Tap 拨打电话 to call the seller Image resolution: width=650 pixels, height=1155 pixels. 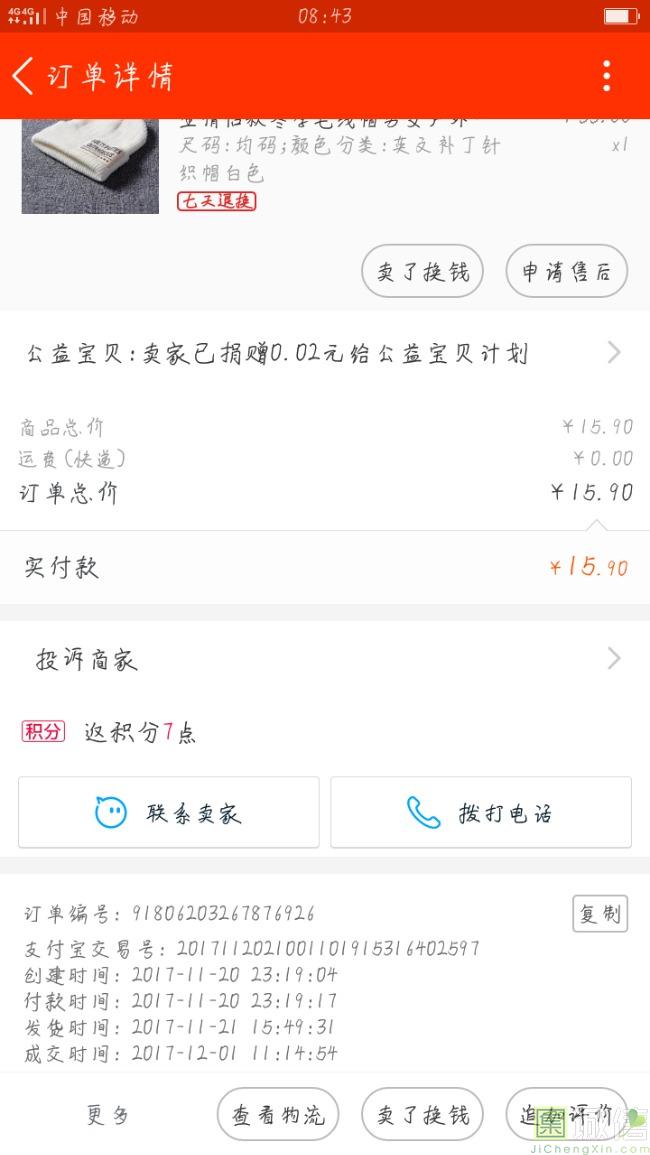pyautogui.click(x=481, y=812)
